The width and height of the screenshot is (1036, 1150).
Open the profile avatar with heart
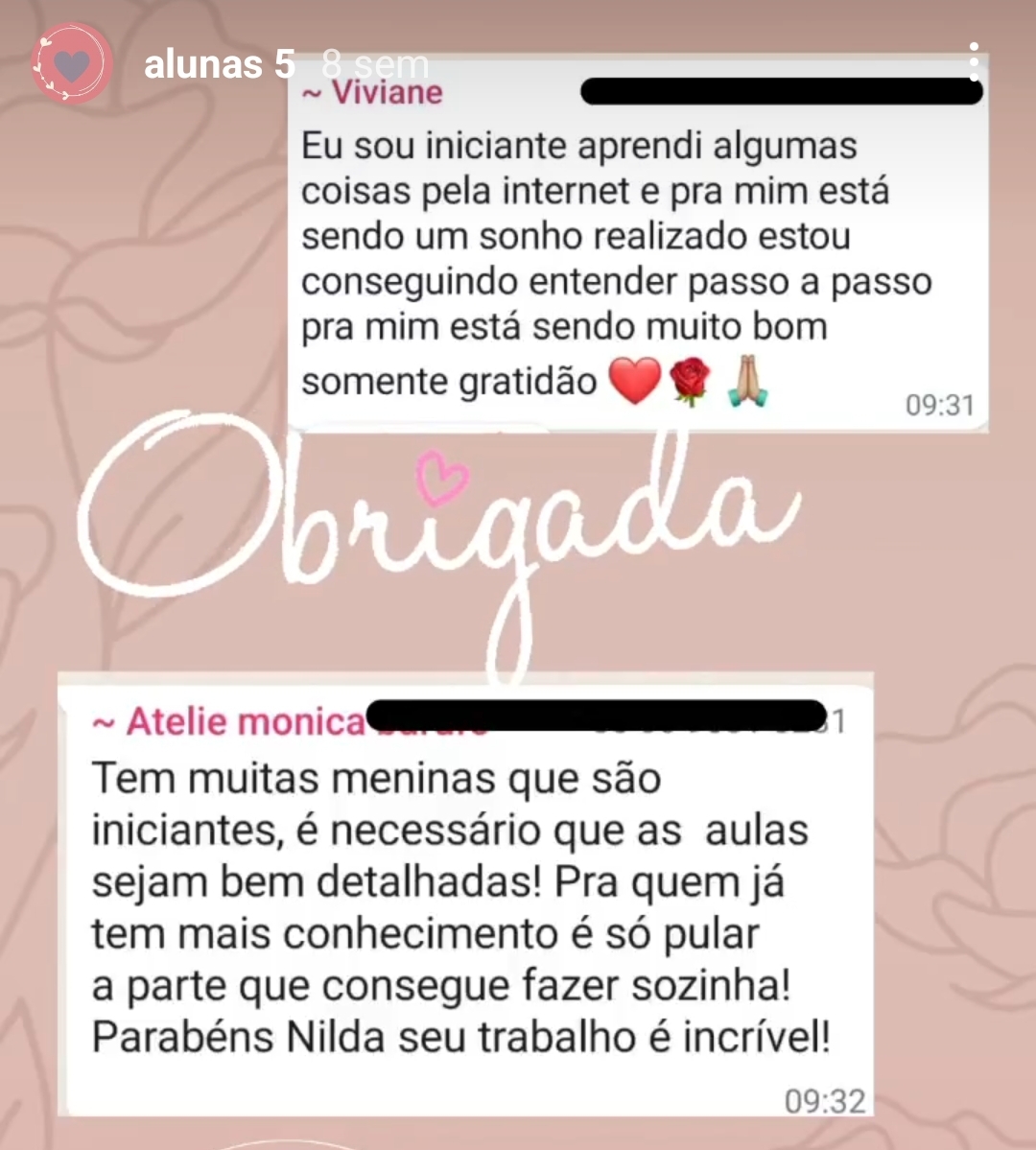(x=72, y=63)
